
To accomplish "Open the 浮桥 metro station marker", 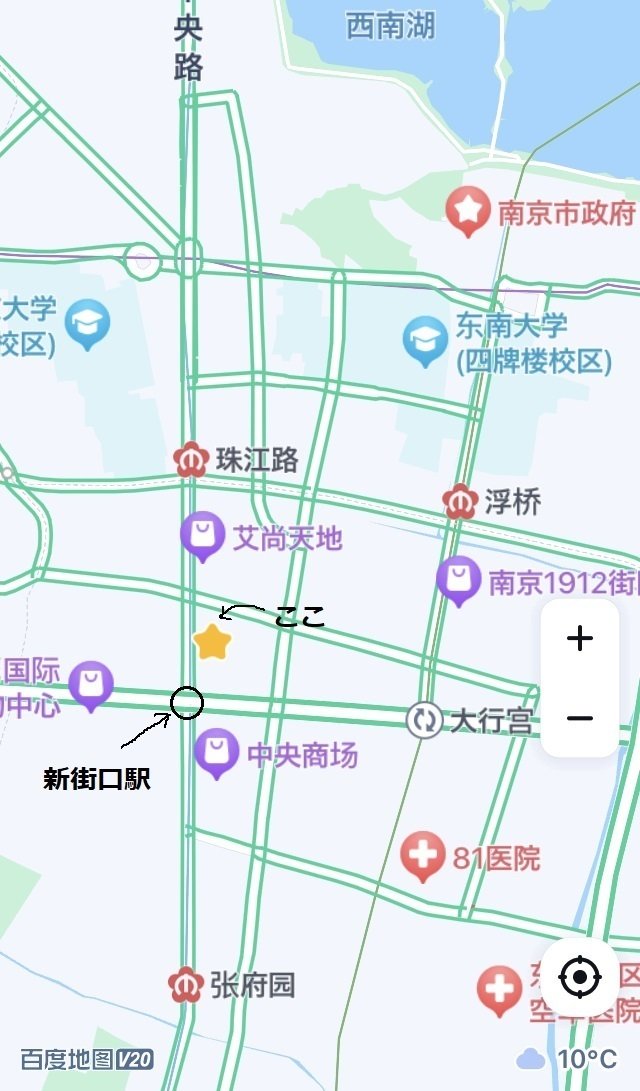I will tap(459, 501).
